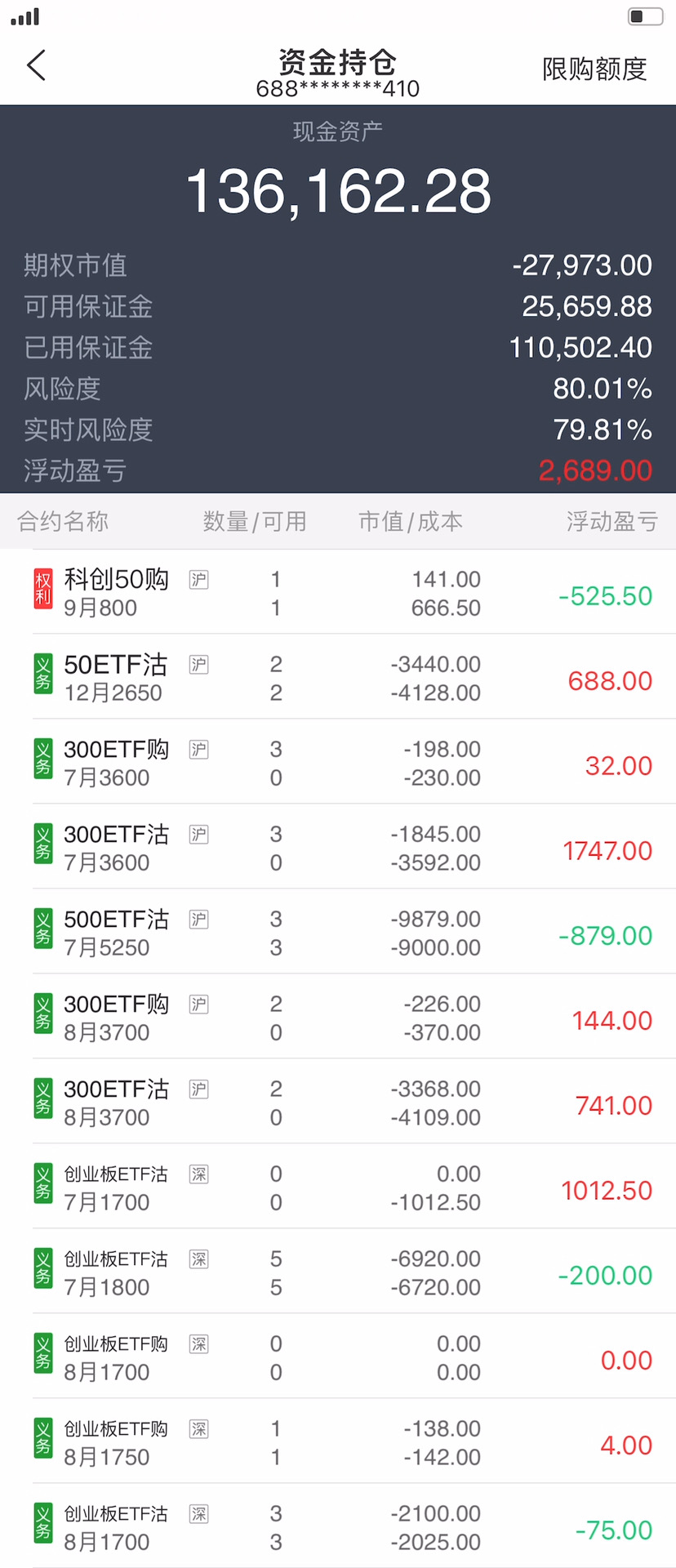Go back using the top-left arrow

pos(37,65)
